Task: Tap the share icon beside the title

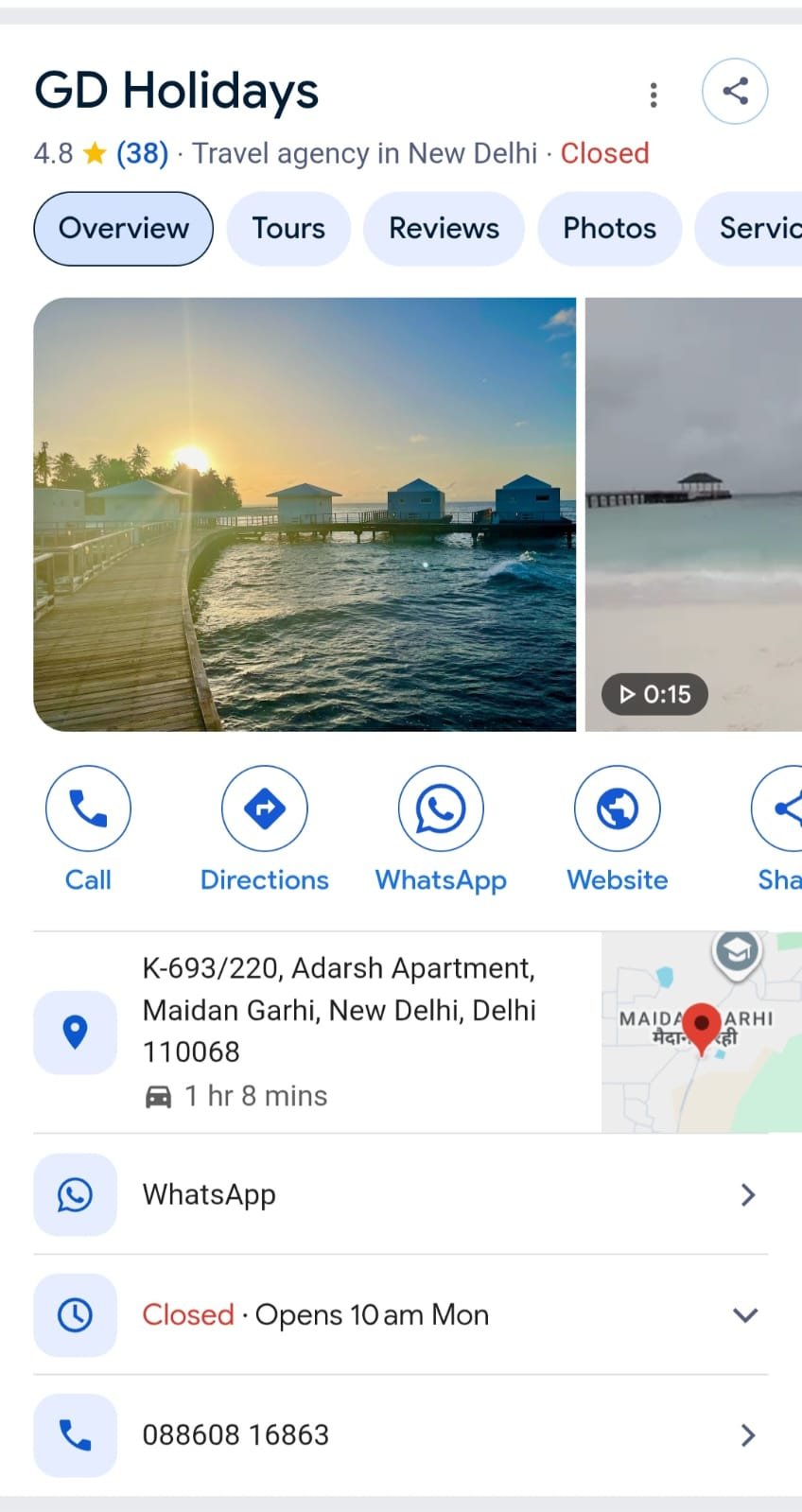Action: tap(735, 92)
